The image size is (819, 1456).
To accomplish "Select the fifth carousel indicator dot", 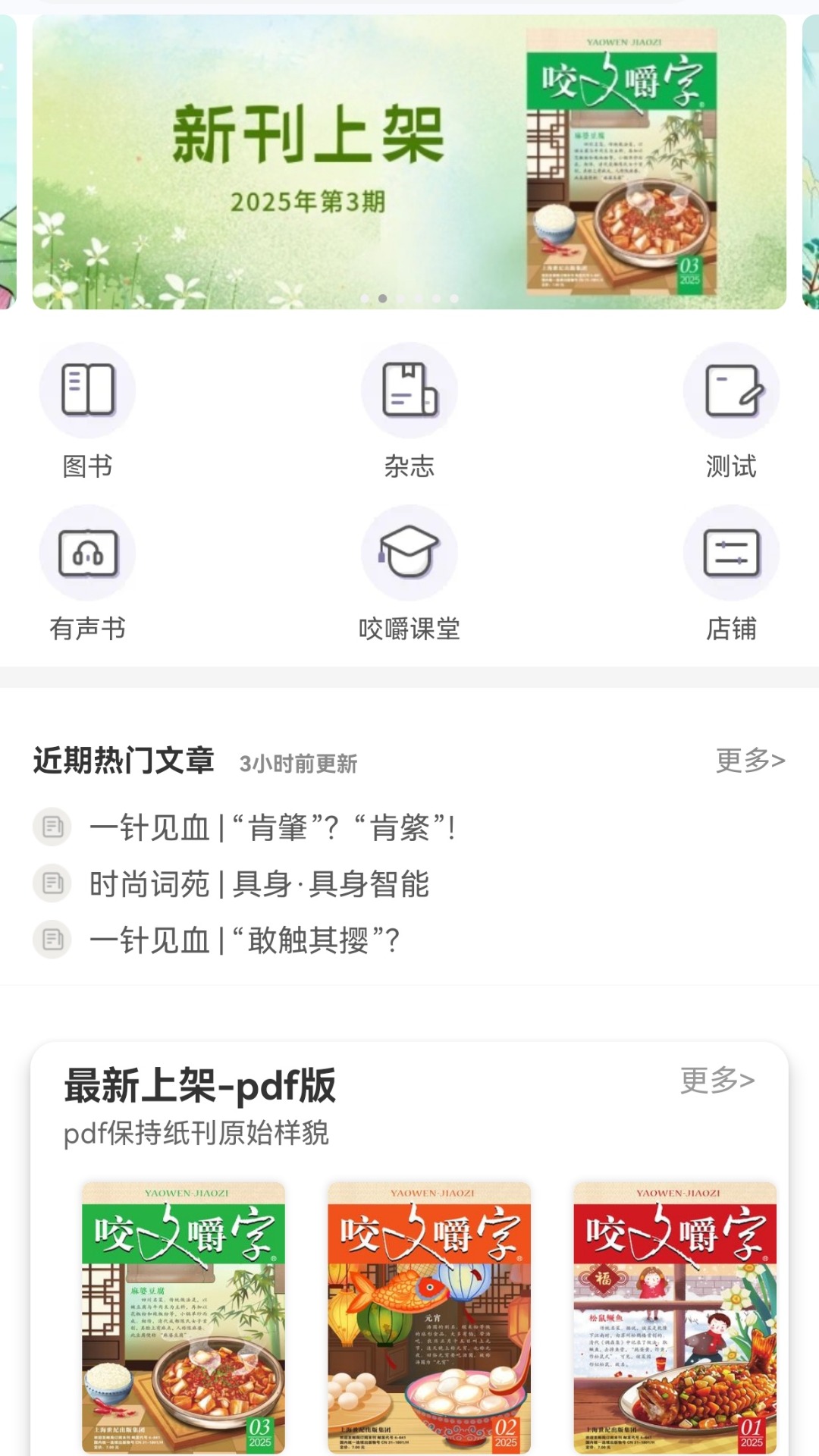I will click(x=435, y=299).
